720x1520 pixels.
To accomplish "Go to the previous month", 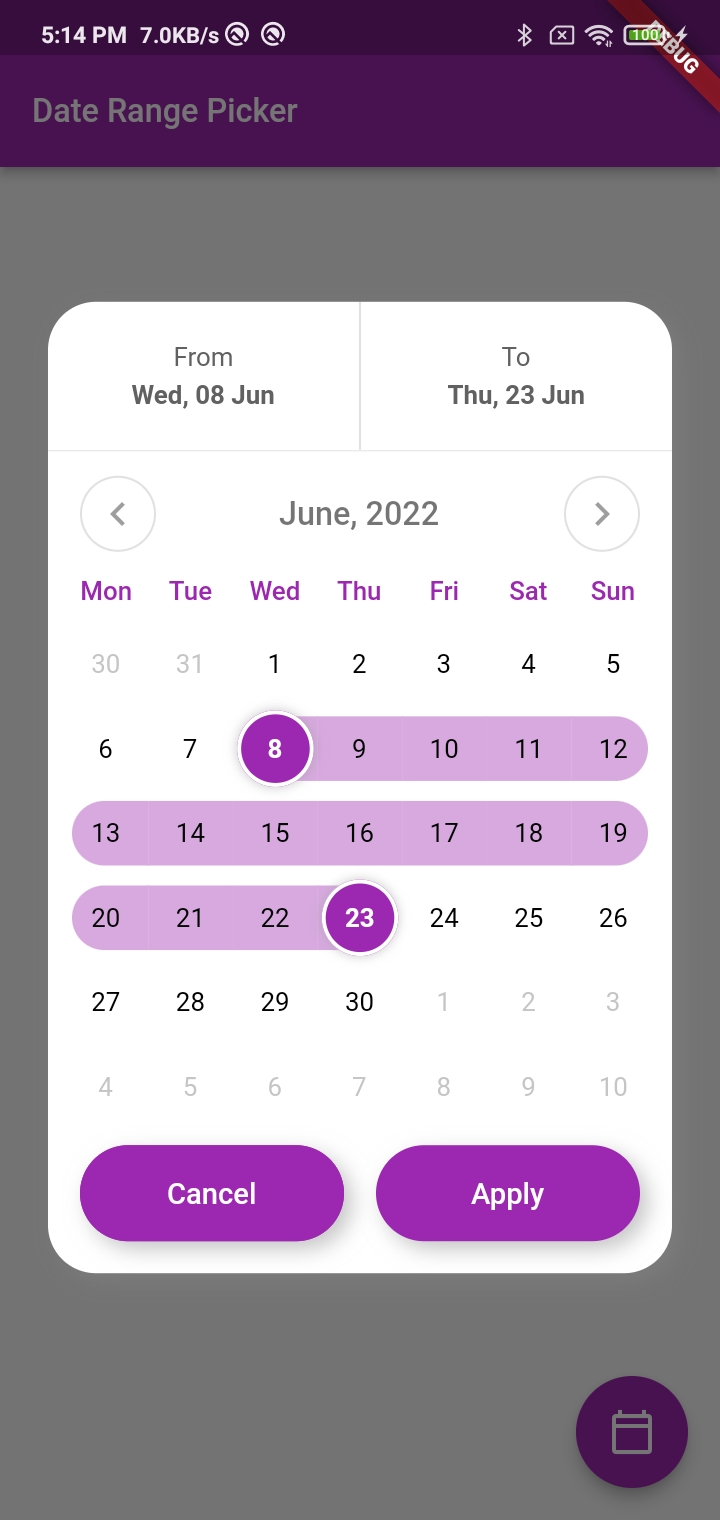I will tap(118, 514).
